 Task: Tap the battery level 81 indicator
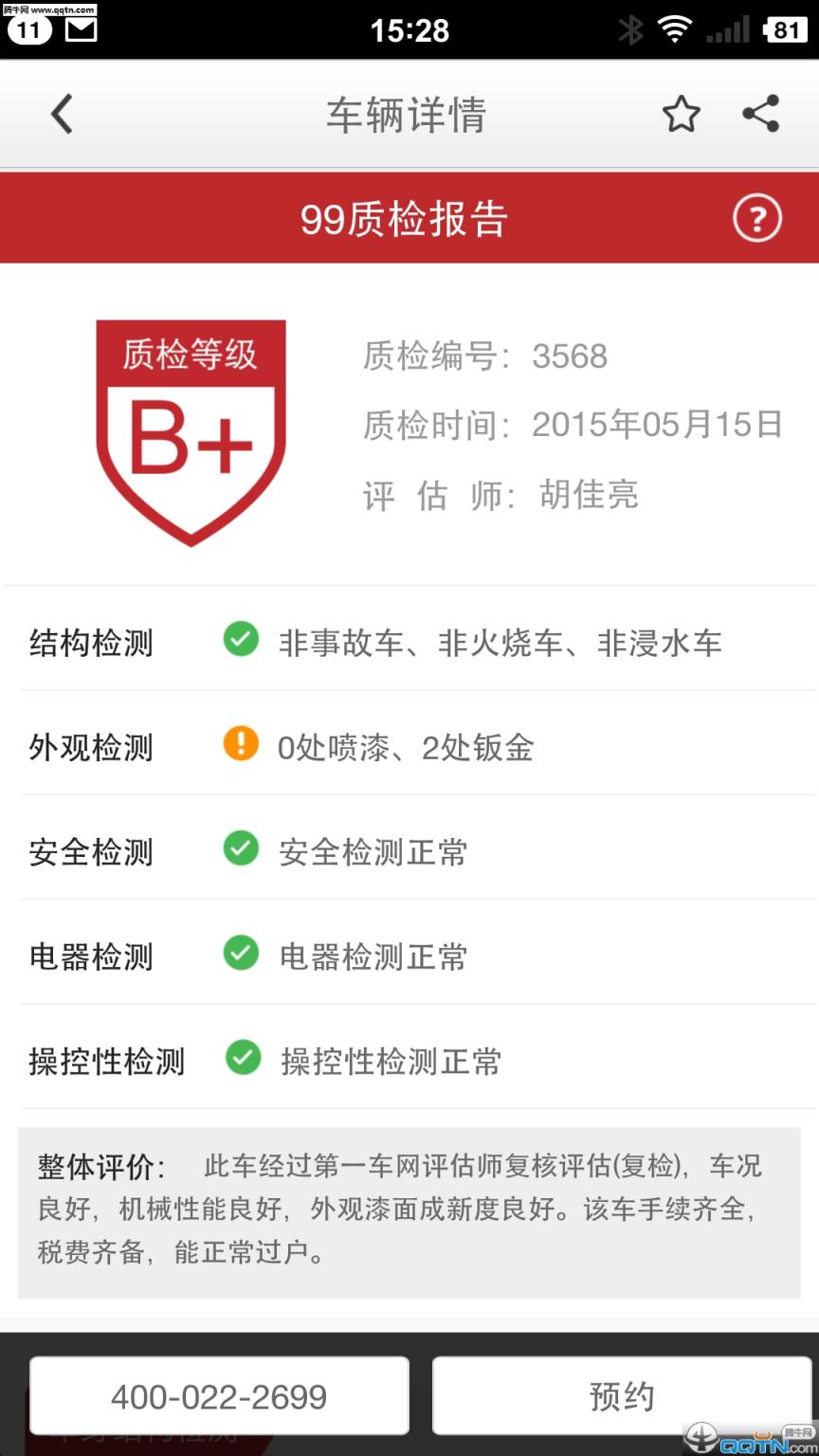pyautogui.click(x=788, y=29)
